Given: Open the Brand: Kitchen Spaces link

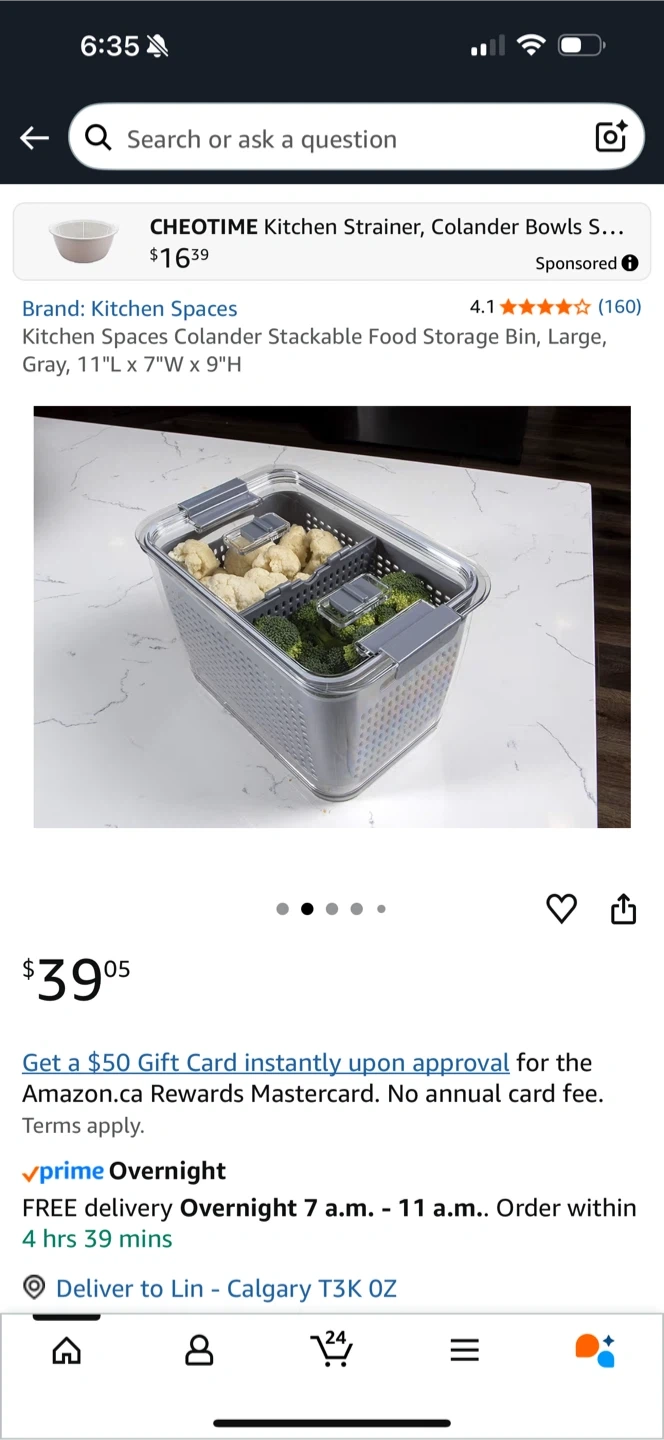Looking at the screenshot, I should coord(130,309).
